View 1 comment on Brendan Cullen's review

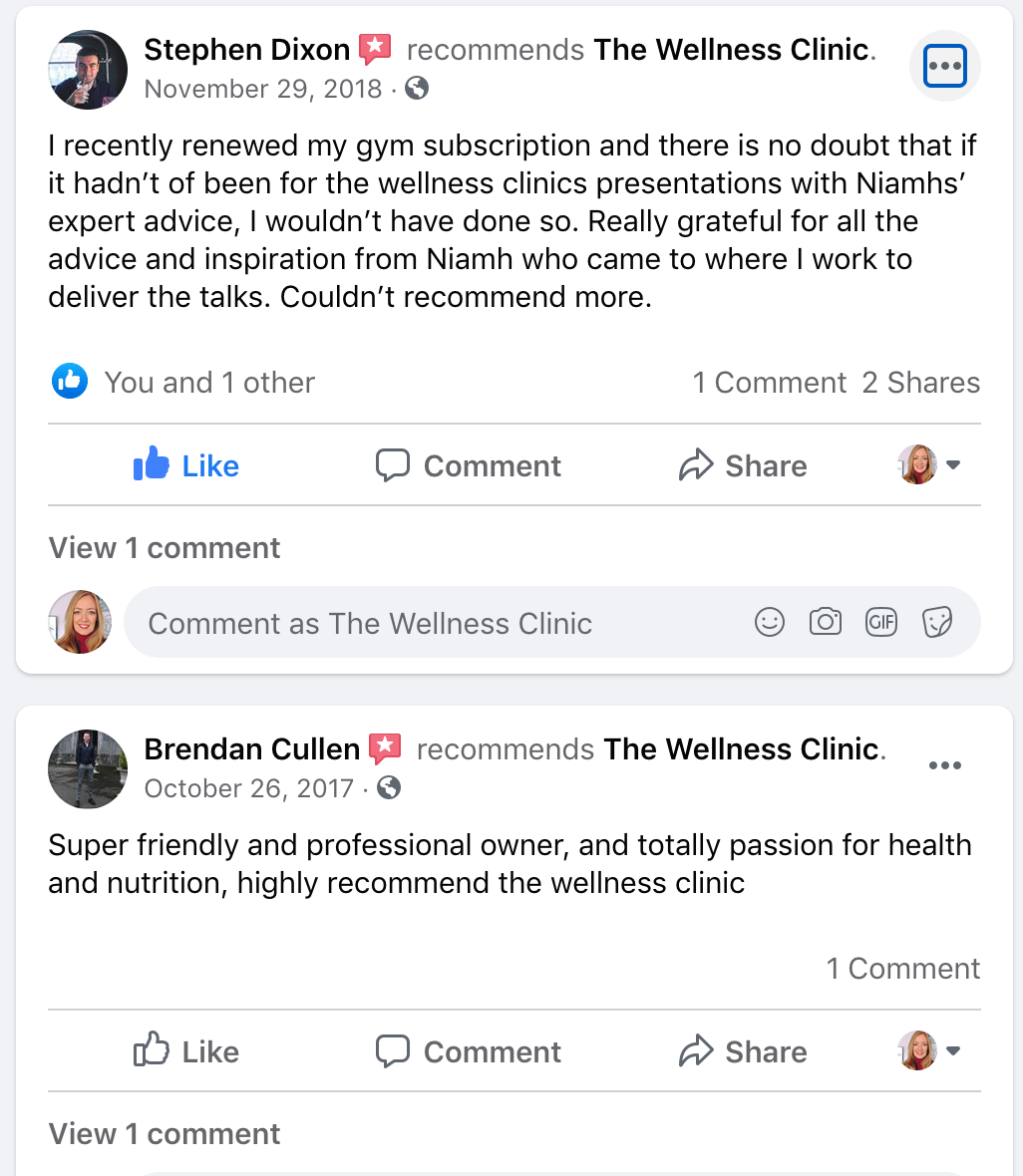165,1134
